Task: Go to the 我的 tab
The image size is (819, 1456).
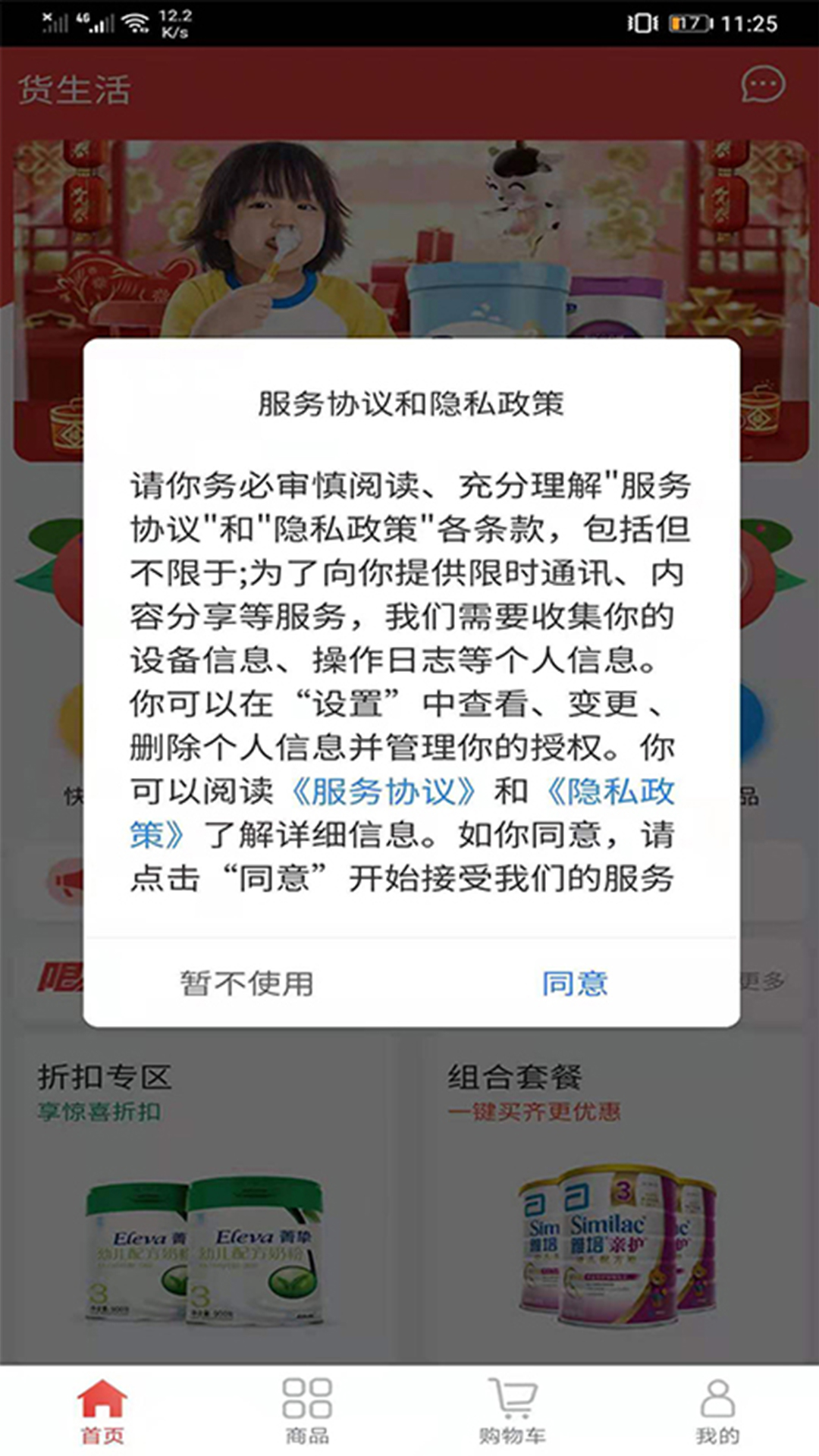Action: pyautogui.click(x=717, y=1411)
